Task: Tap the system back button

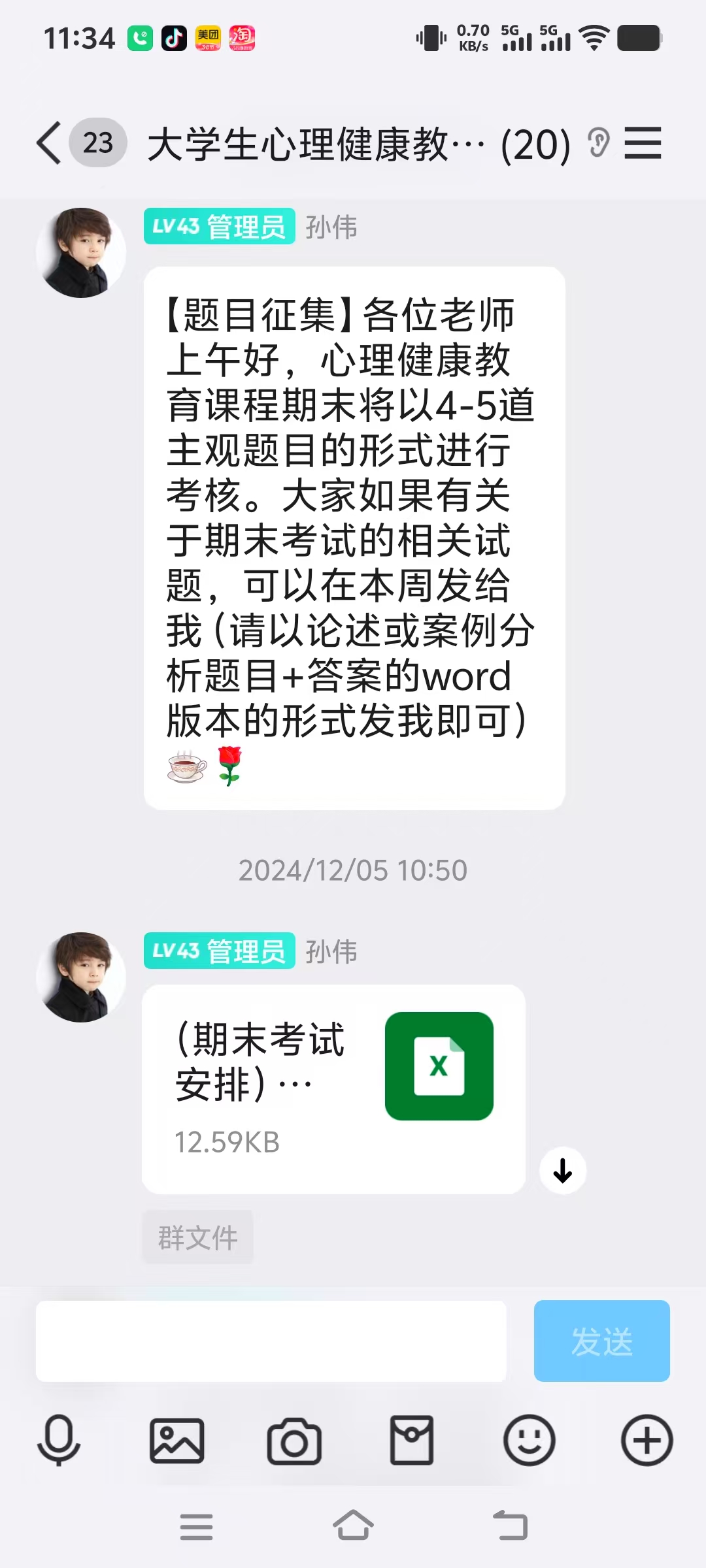Action: click(510, 1526)
